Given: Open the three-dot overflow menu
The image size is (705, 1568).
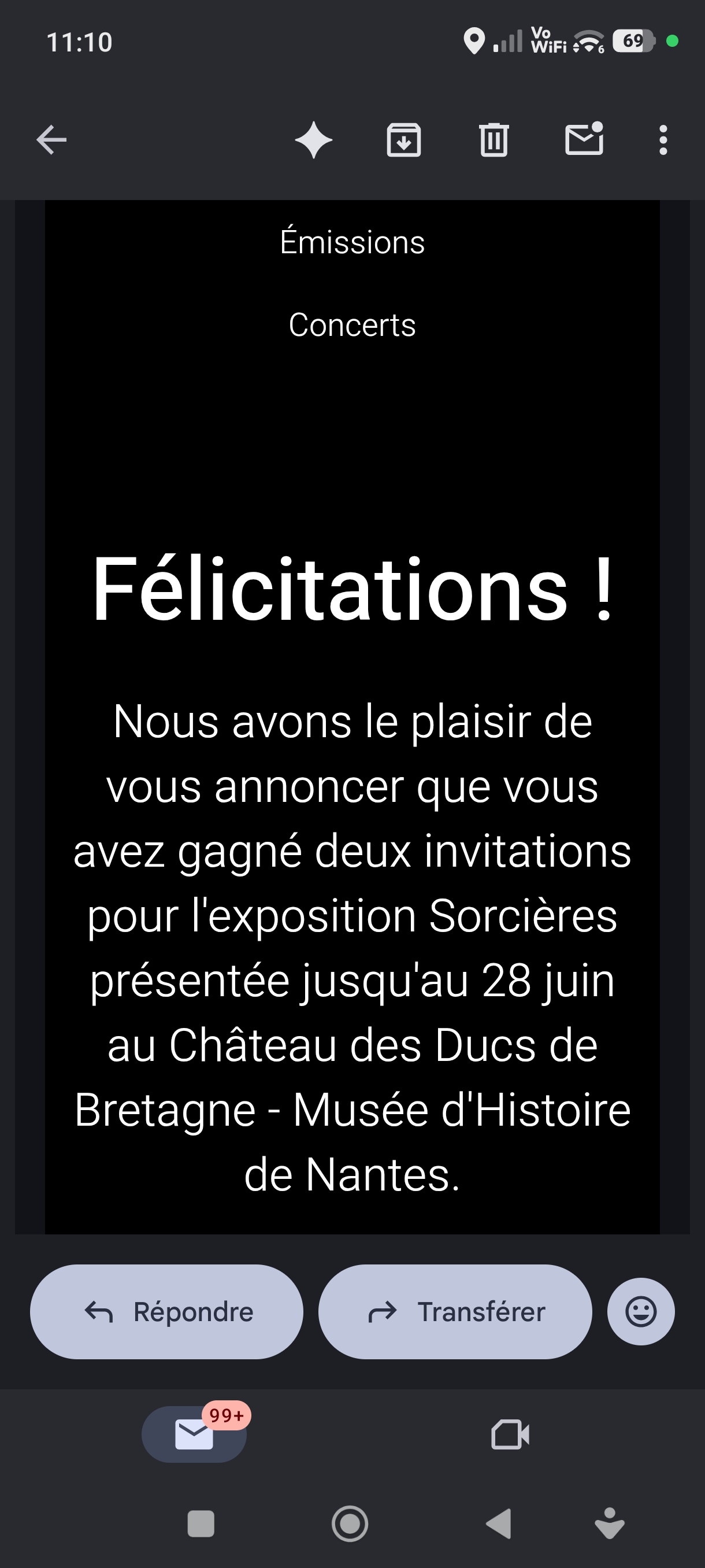Looking at the screenshot, I should (x=663, y=140).
